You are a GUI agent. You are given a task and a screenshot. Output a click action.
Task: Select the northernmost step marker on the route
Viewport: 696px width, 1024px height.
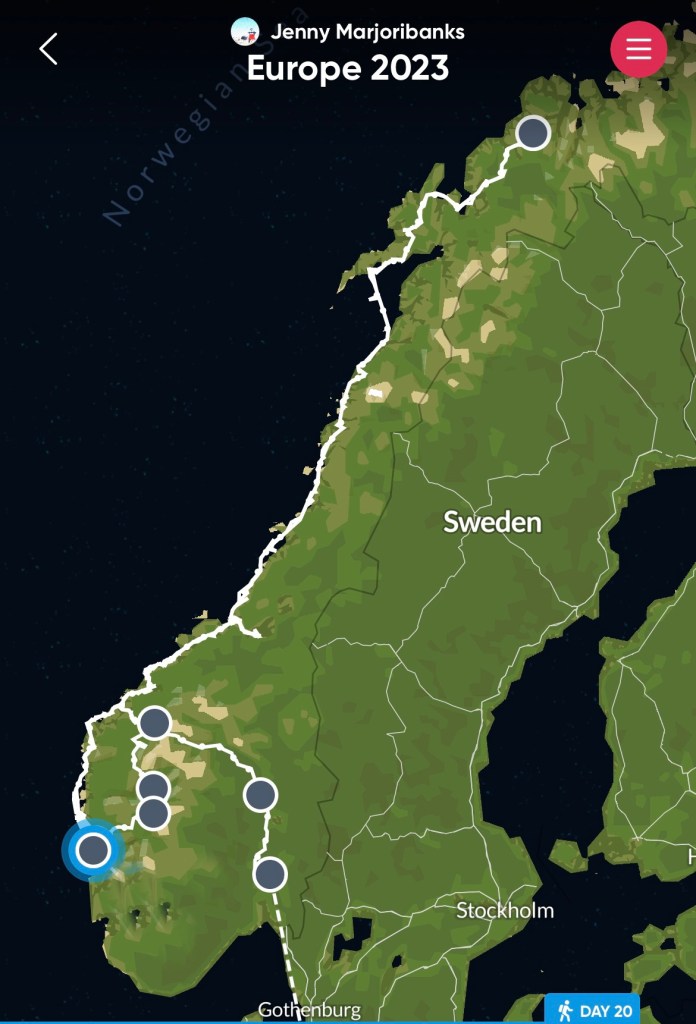click(x=533, y=132)
